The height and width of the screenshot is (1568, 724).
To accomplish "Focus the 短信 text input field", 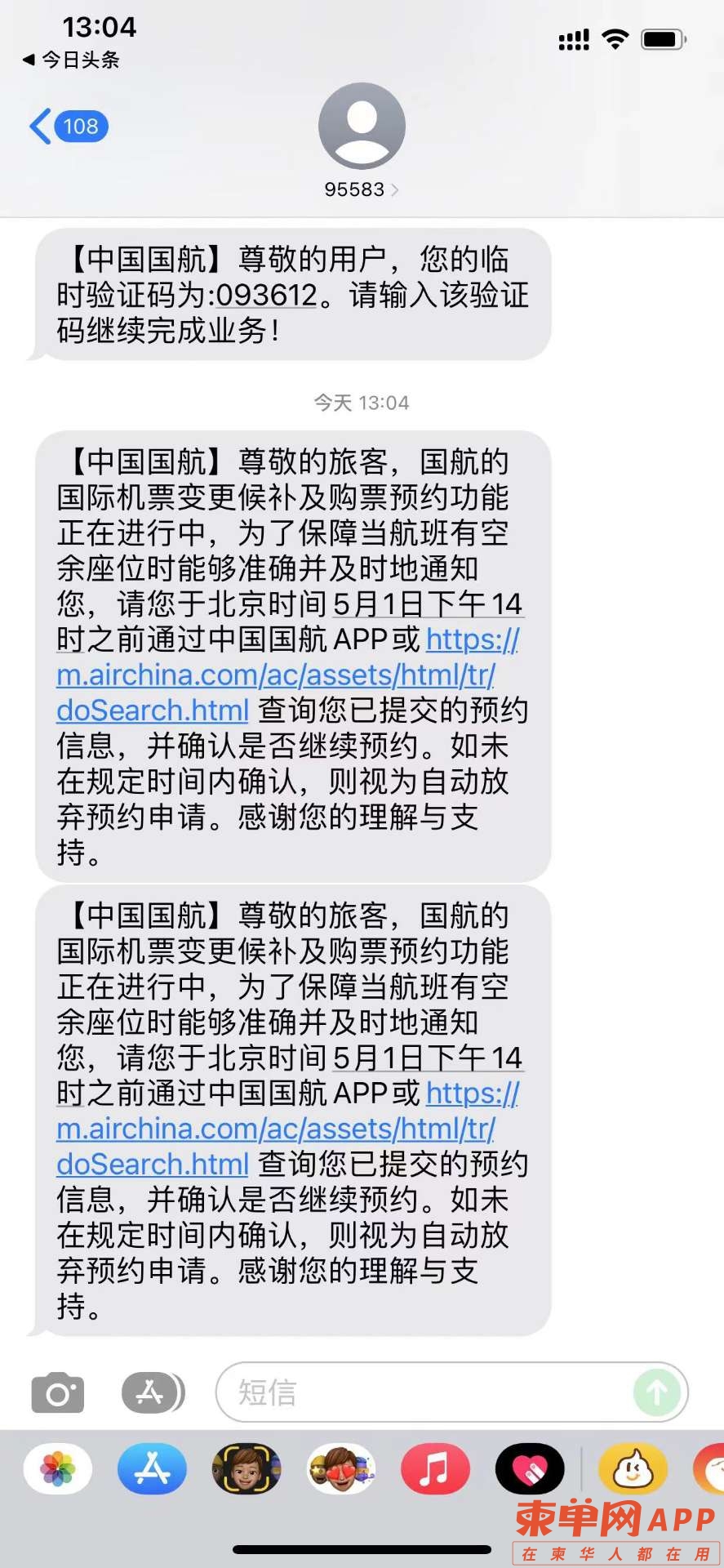I will pyautogui.click(x=424, y=1392).
